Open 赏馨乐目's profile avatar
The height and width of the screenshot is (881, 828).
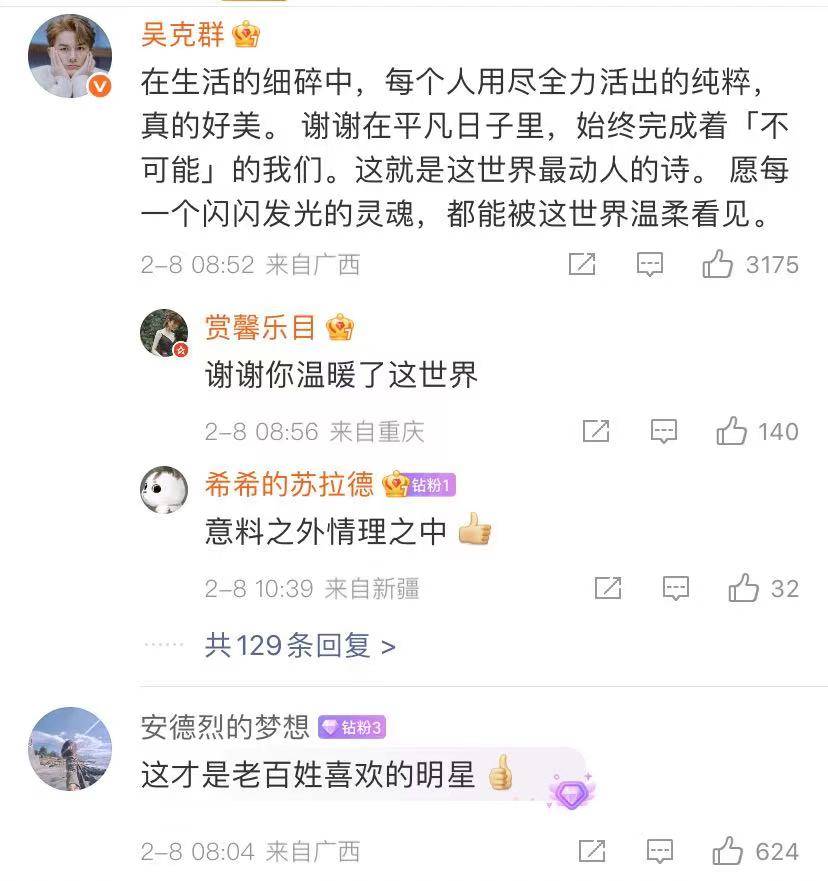pyautogui.click(x=165, y=334)
